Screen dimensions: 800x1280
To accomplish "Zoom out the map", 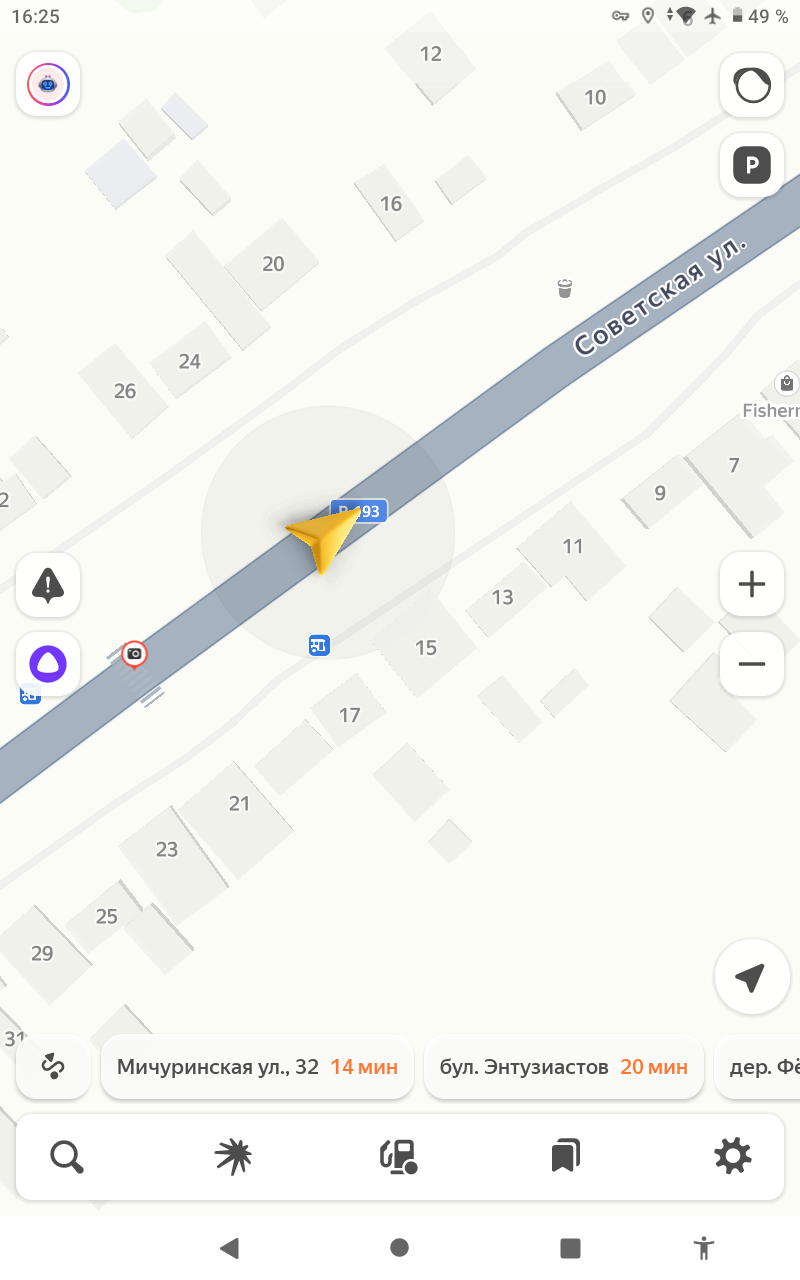I will point(752,663).
